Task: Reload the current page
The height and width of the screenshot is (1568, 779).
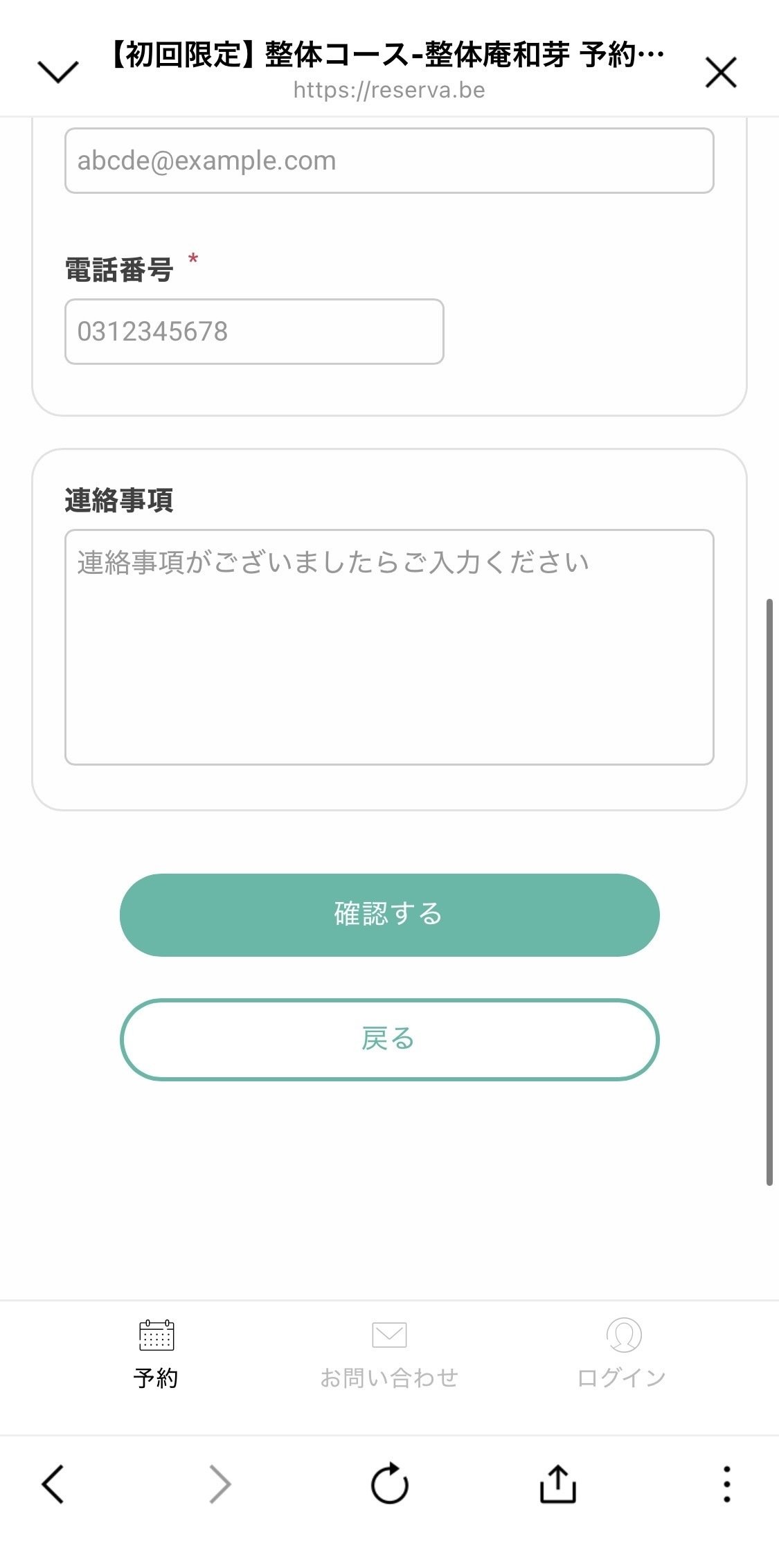Action: pos(389,1484)
